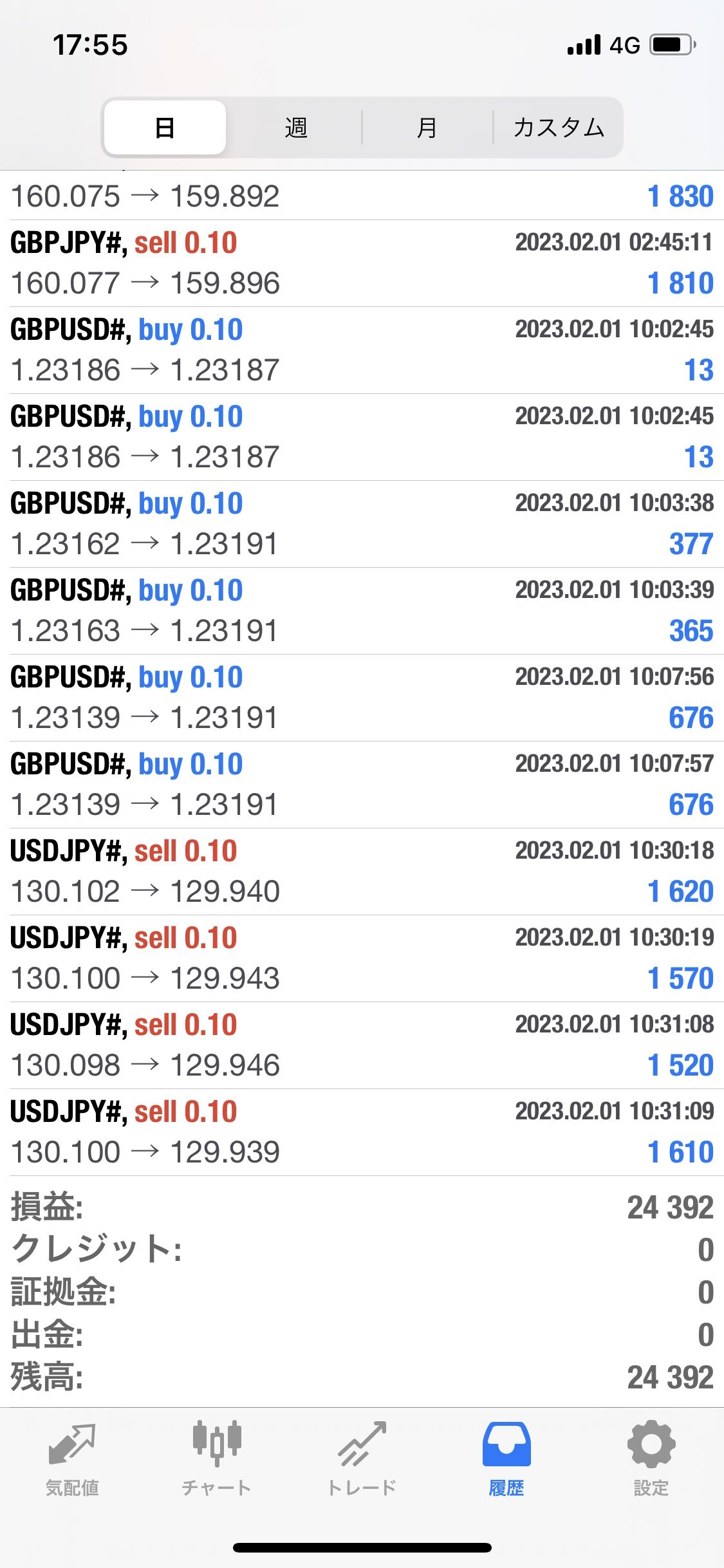Open GBPUSD# buy trade from 10:03:38
Screen dimensions: 724x1568
362,524
